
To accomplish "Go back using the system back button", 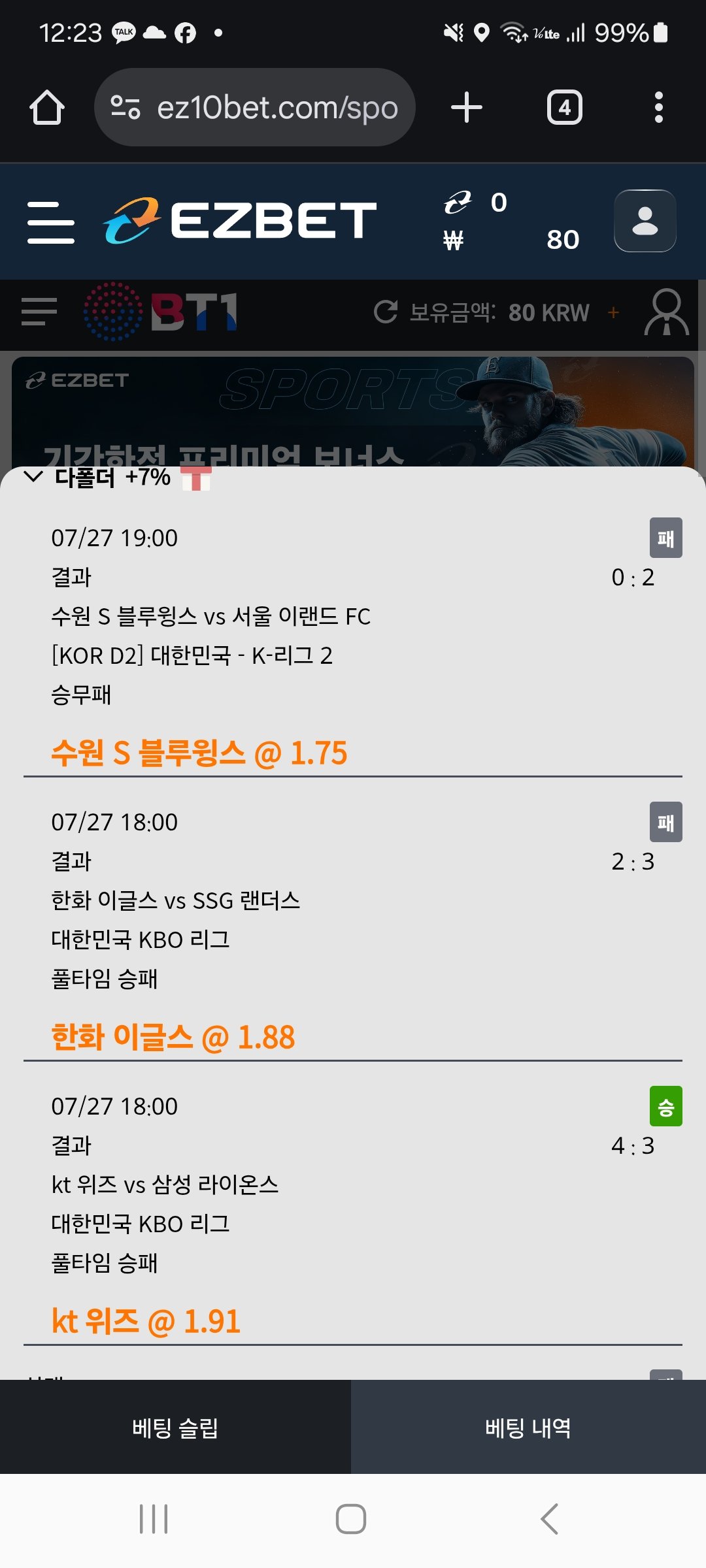I will [x=550, y=1519].
